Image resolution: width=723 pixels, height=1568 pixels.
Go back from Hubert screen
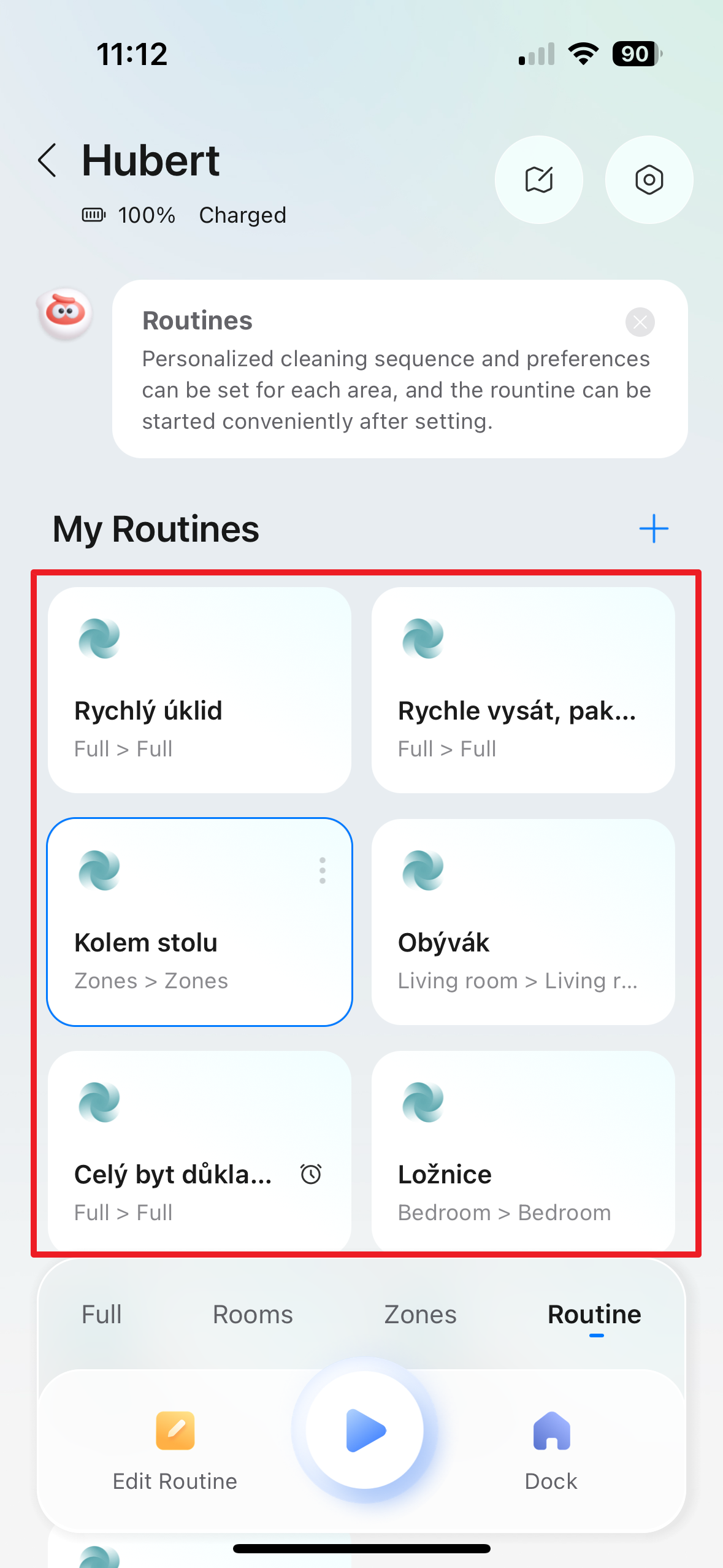48,161
